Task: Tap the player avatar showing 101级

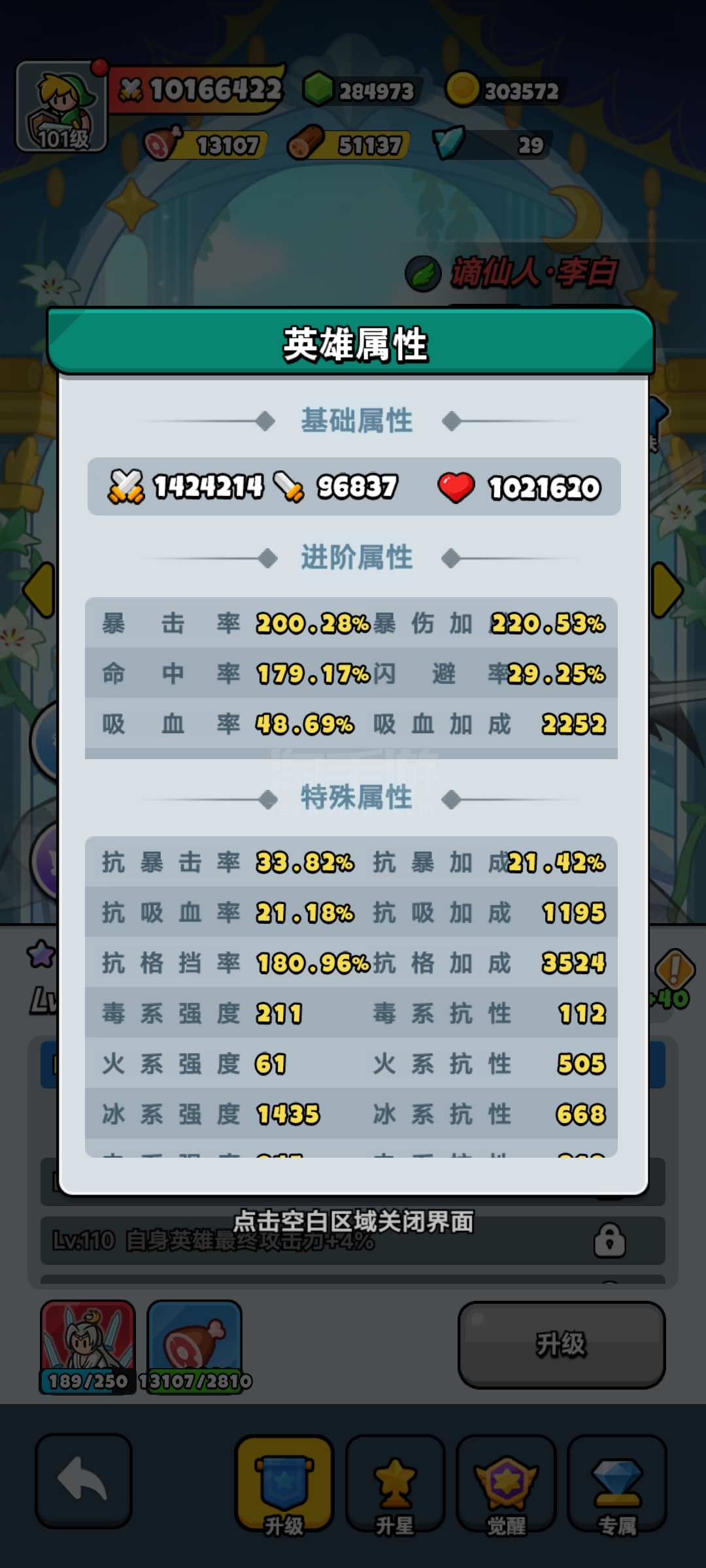Action: point(61,106)
